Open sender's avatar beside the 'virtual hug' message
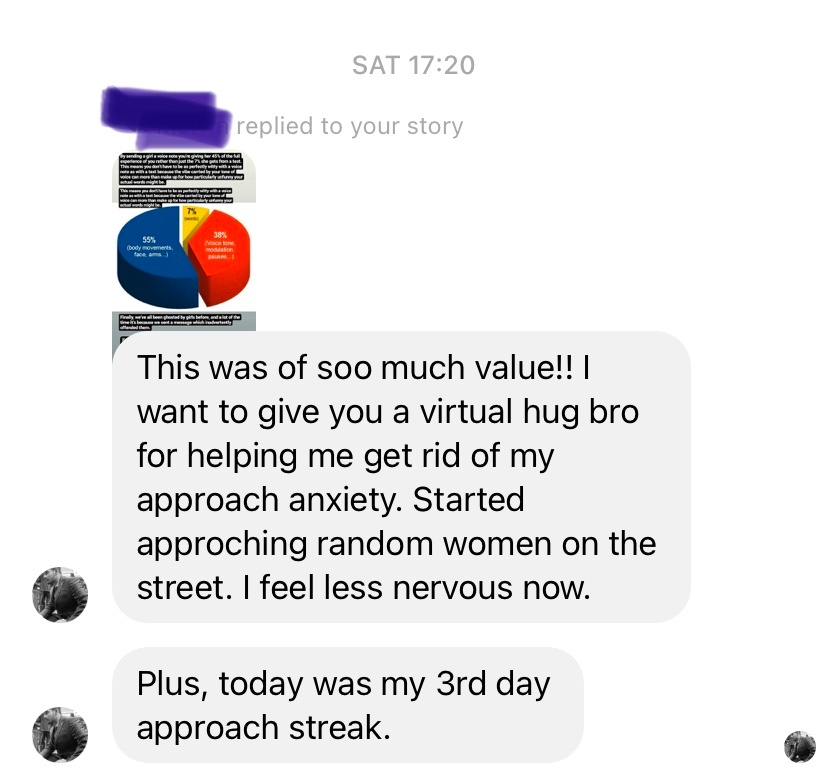This screenshot has width=828, height=775. point(61,595)
